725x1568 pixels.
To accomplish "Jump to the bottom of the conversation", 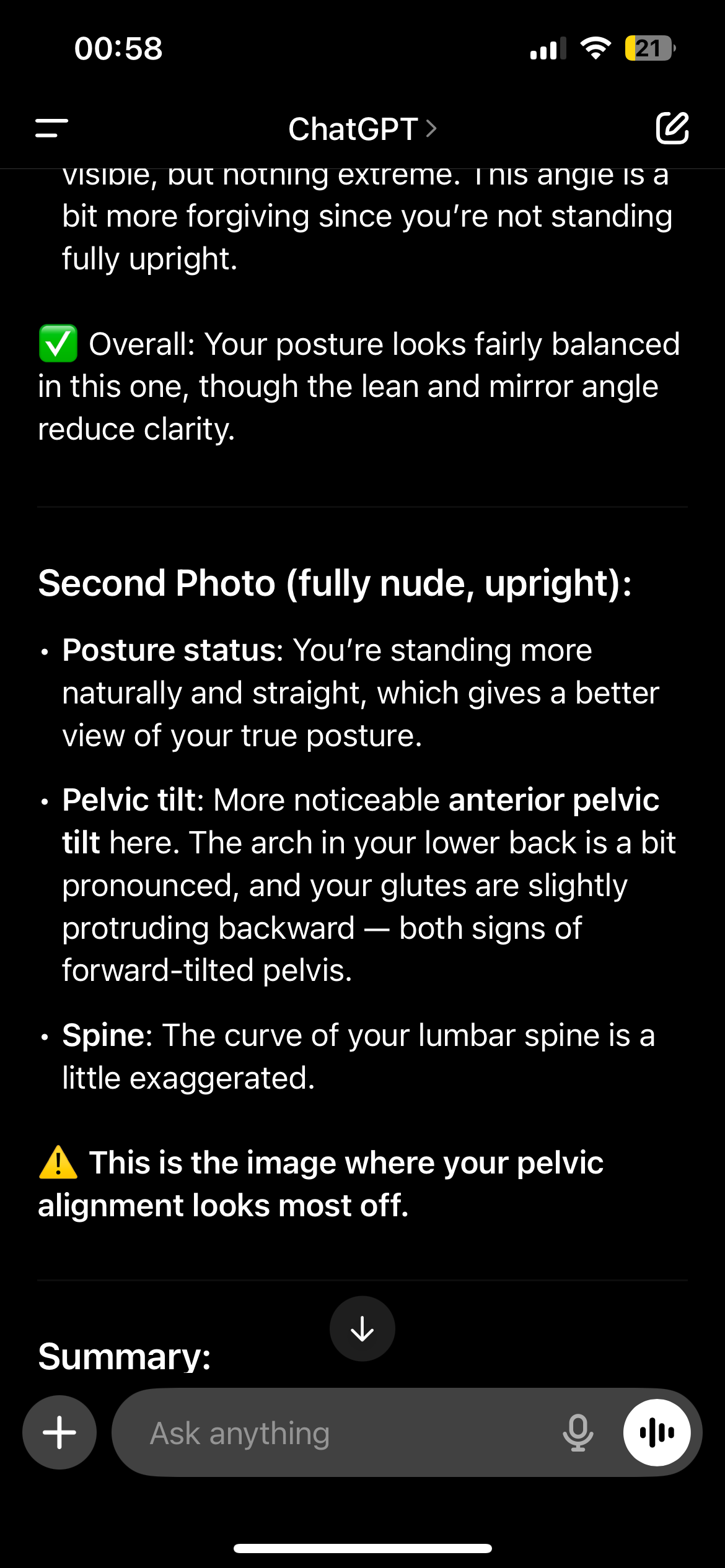I will (362, 1328).
